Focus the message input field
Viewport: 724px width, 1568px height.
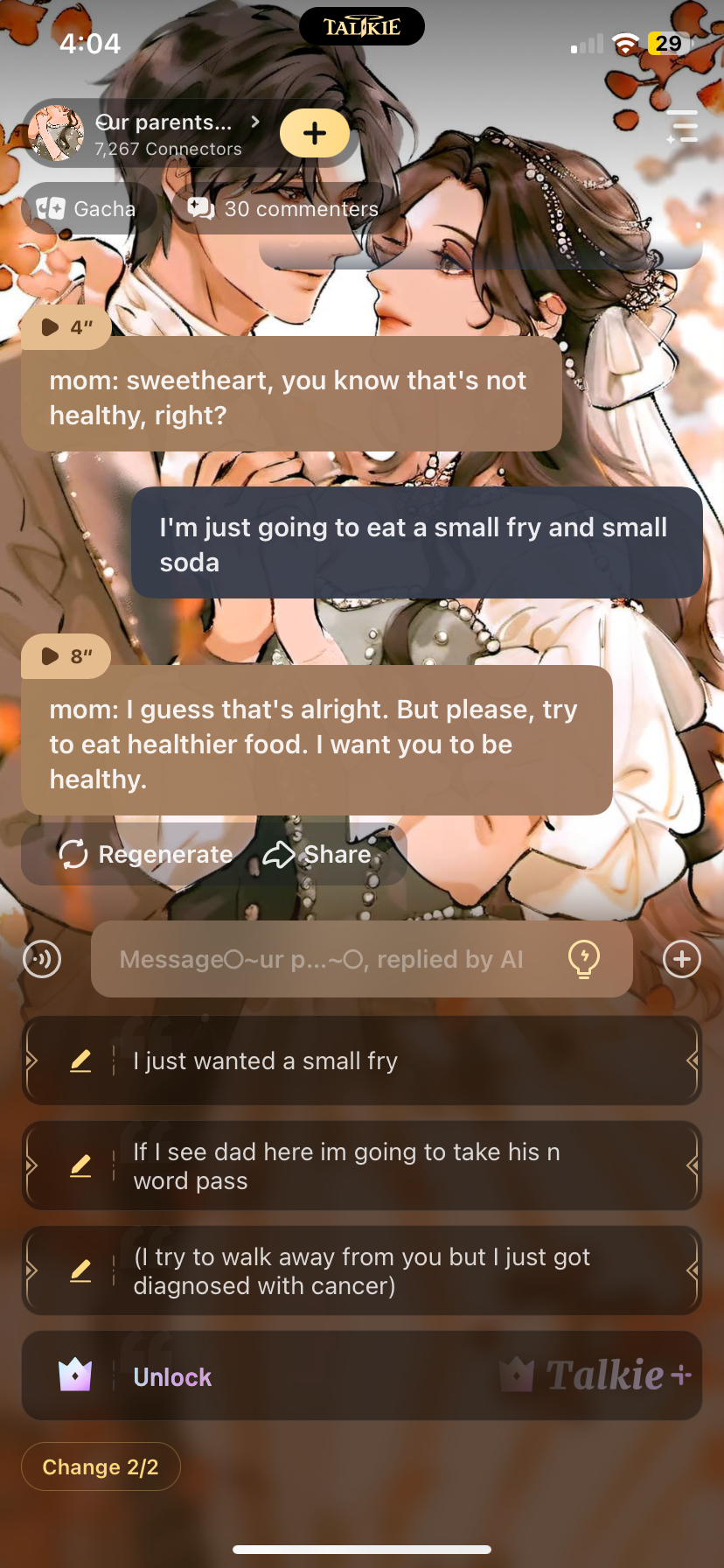pyautogui.click(x=332, y=959)
